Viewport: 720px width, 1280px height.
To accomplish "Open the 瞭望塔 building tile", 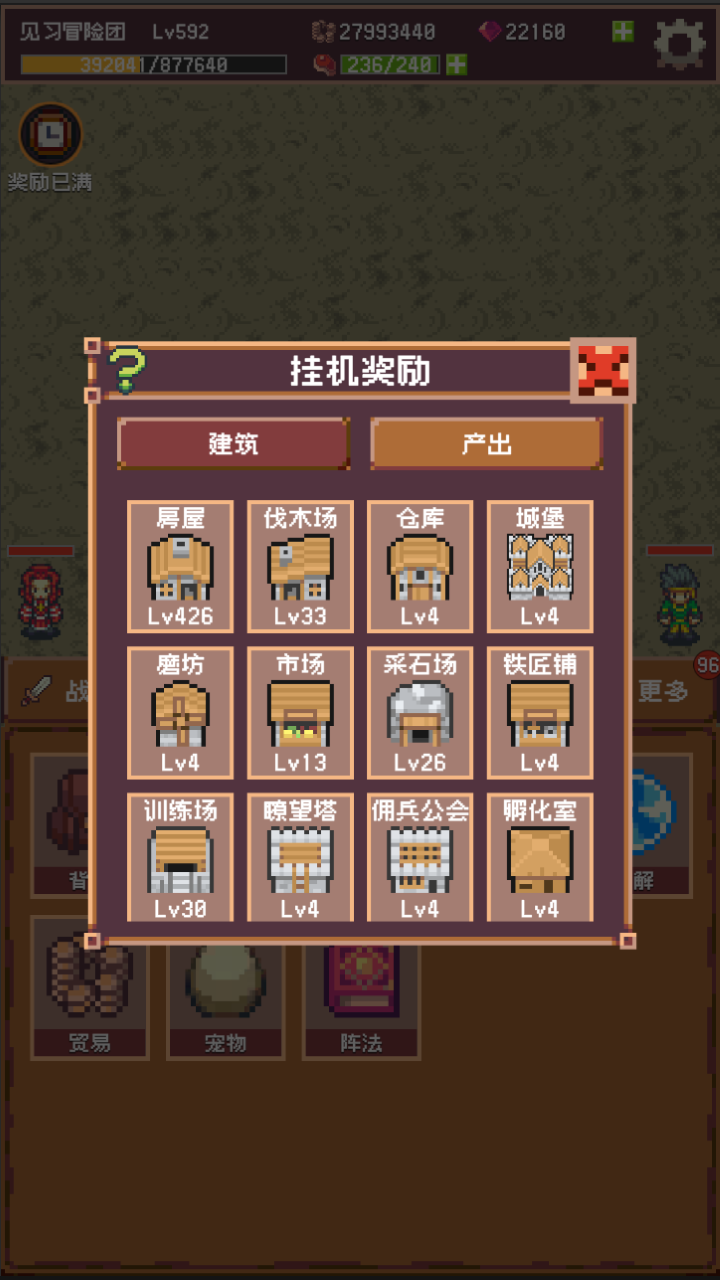I will tap(300, 858).
